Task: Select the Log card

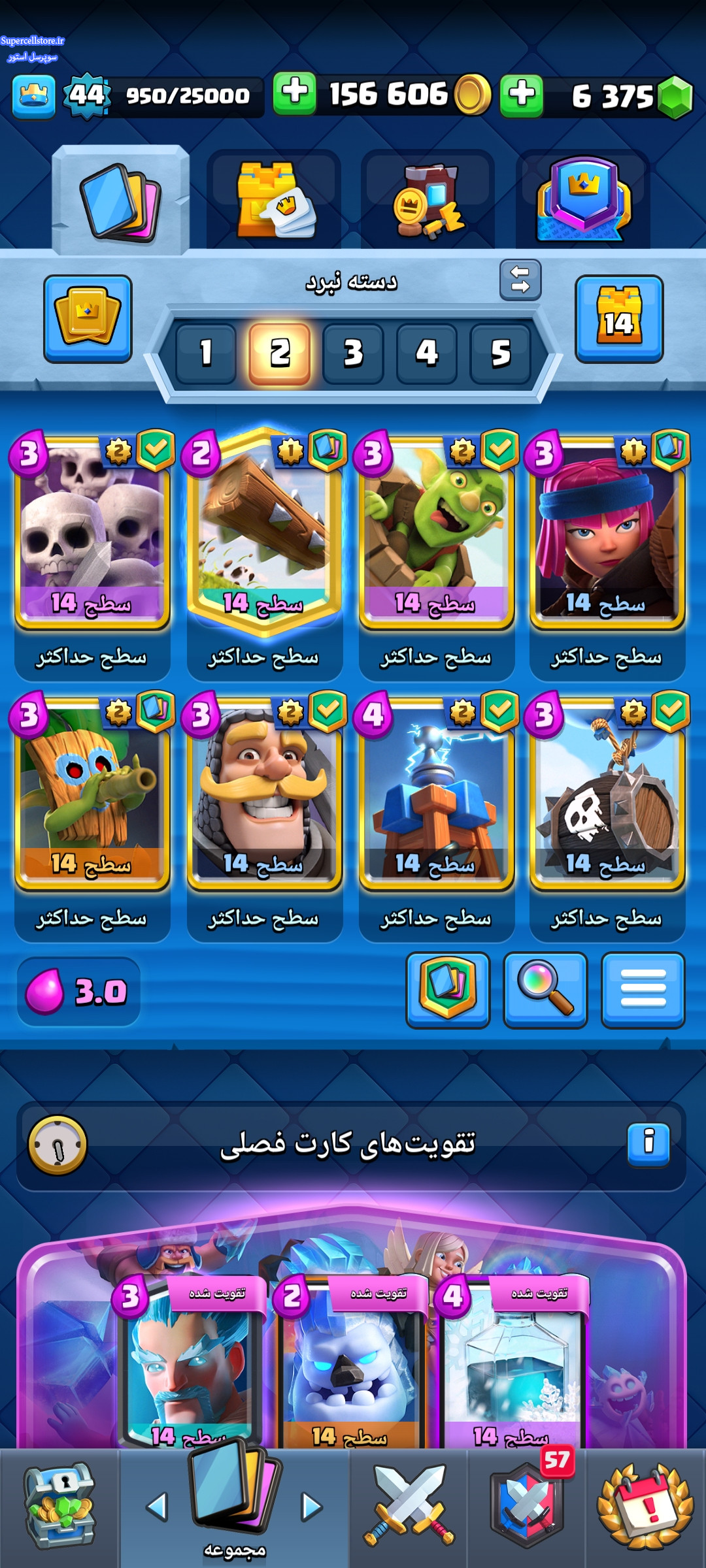Action: (x=264, y=532)
